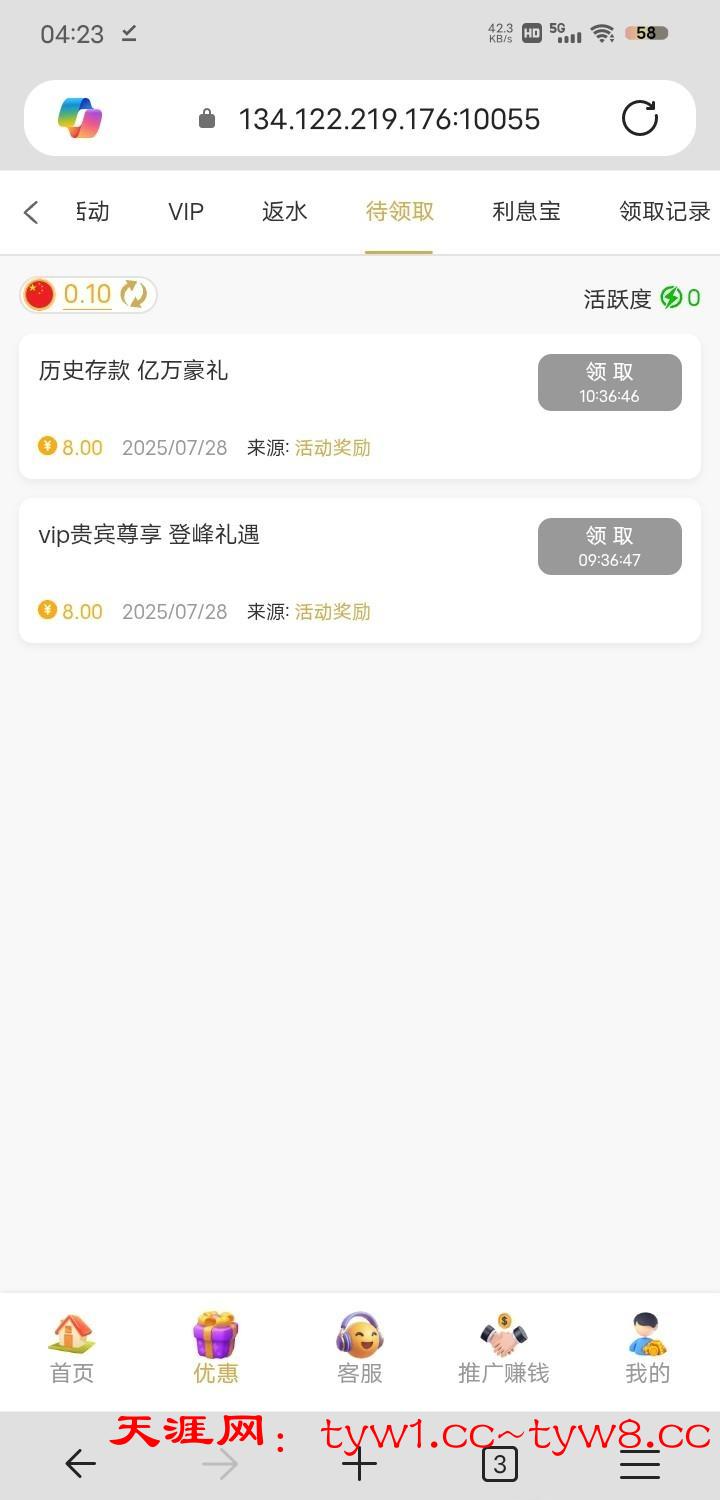Claim the 历史存款 亿万豪礼 reward

tap(609, 382)
